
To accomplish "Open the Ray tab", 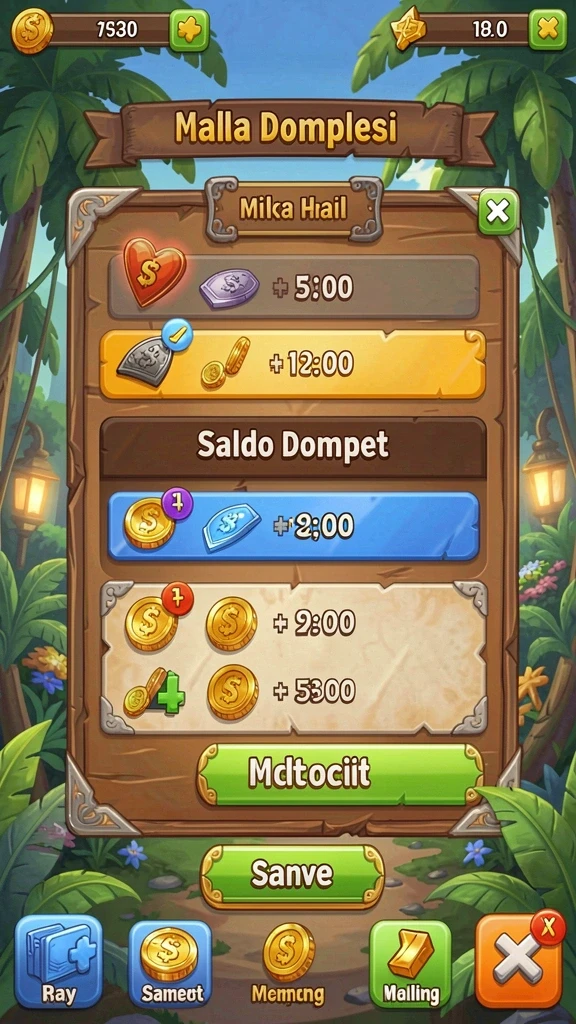I will tap(59, 961).
